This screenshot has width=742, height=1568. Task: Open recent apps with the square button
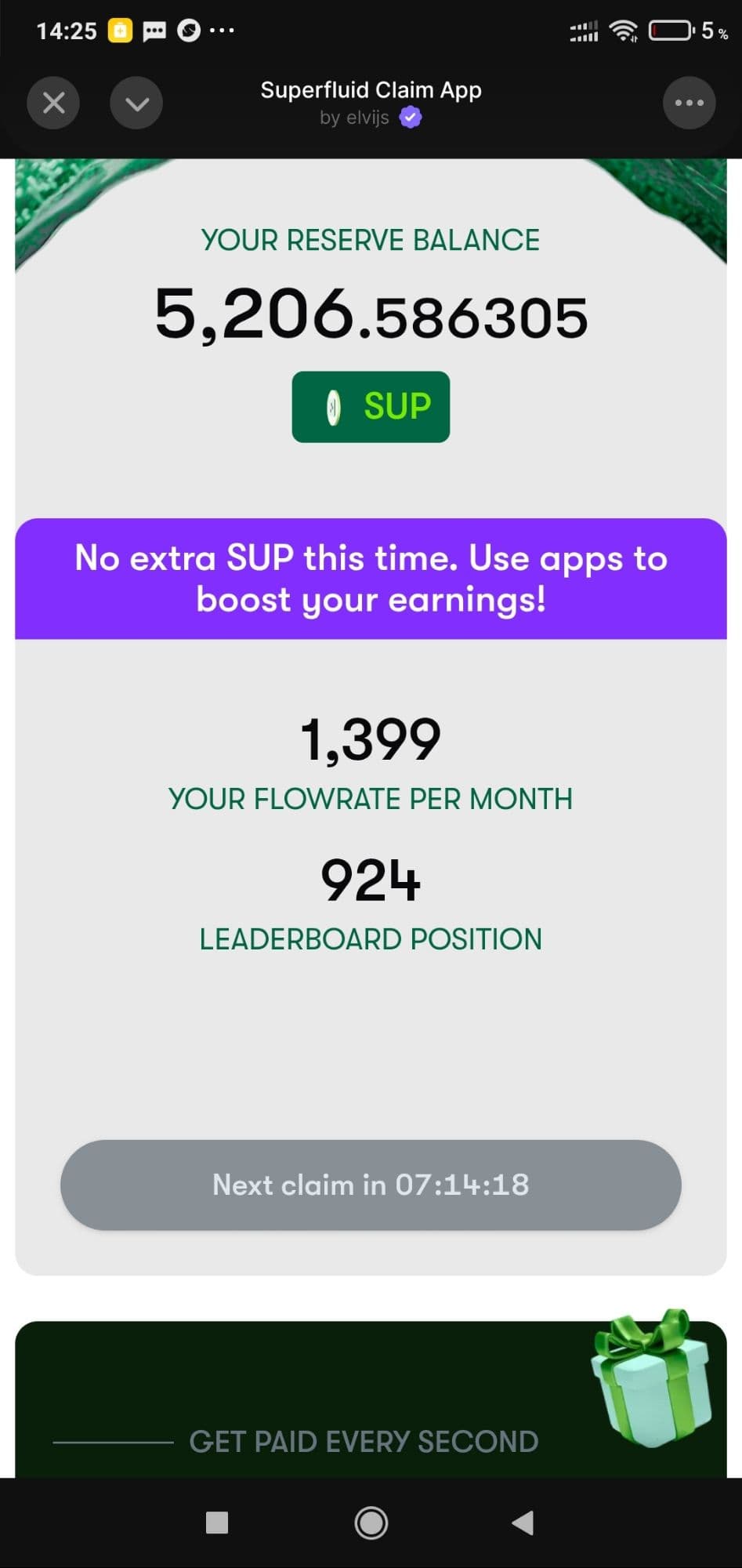[x=217, y=1523]
